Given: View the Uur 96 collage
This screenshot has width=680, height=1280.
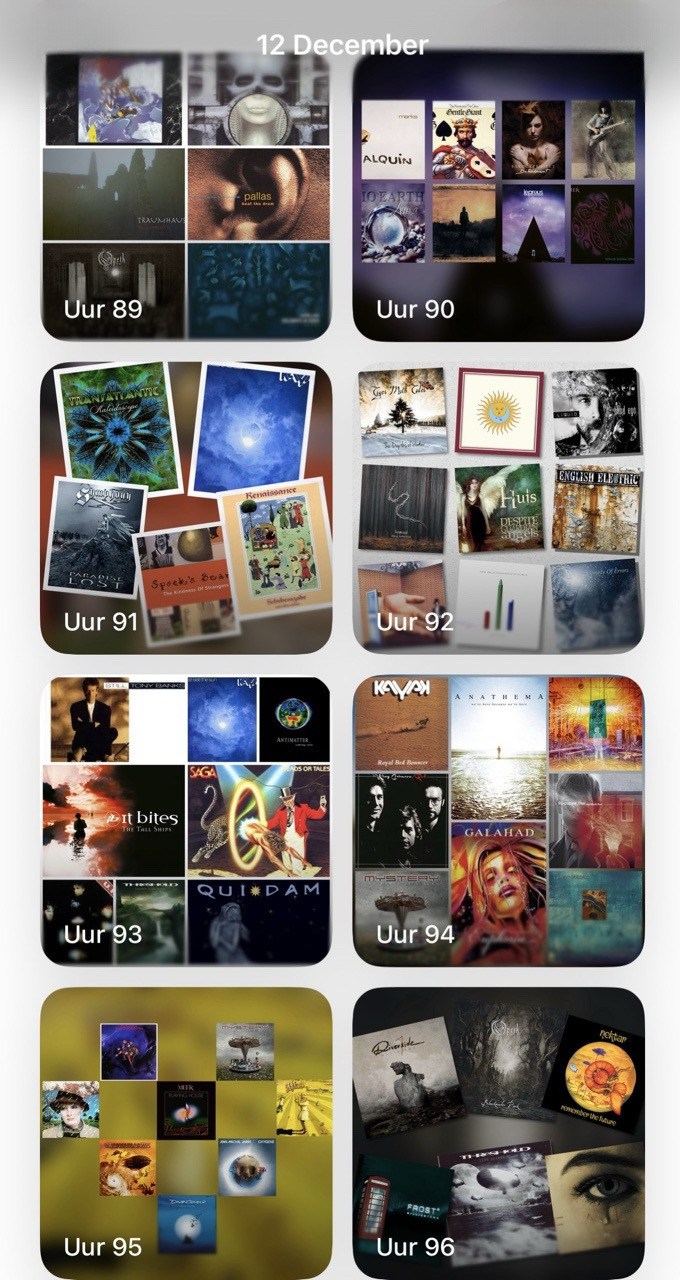Looking at the screenshot, I should 498,1132.
